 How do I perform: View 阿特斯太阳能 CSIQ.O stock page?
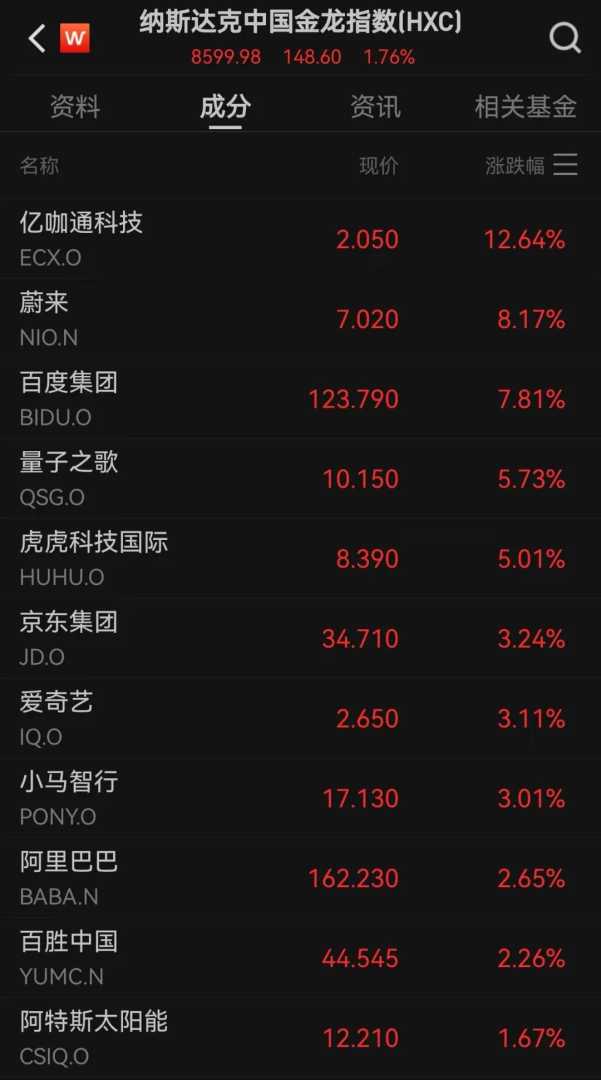click(300, 1037)
